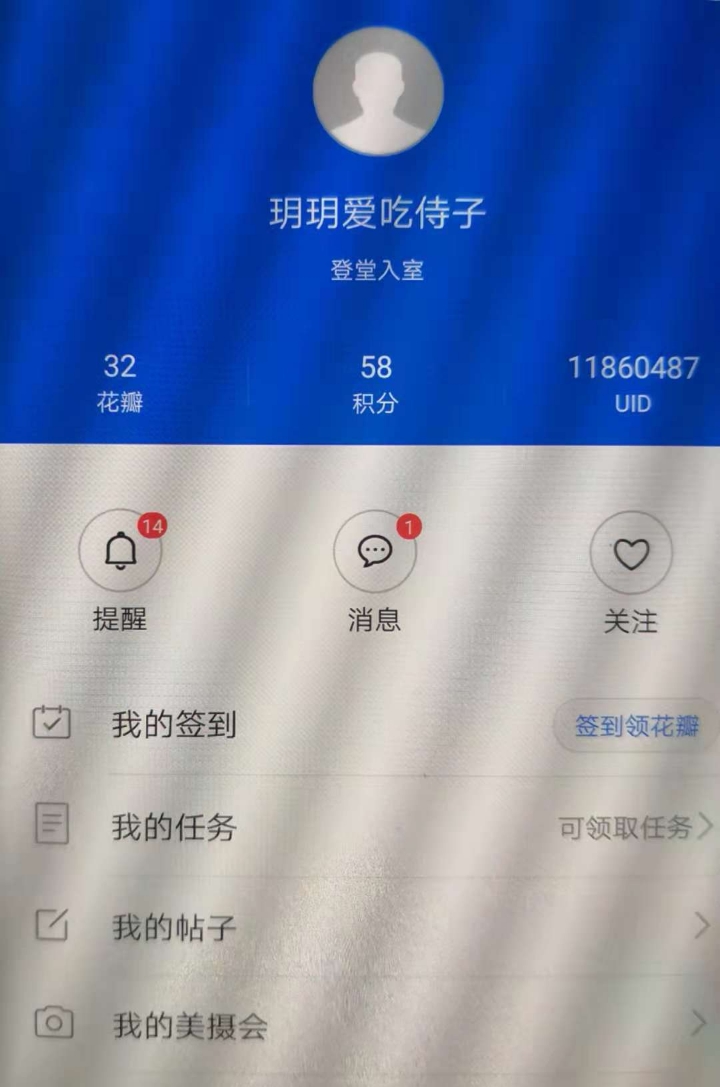
Task: Open notifications via the bell icon
Action: click(x=120, y=551)
